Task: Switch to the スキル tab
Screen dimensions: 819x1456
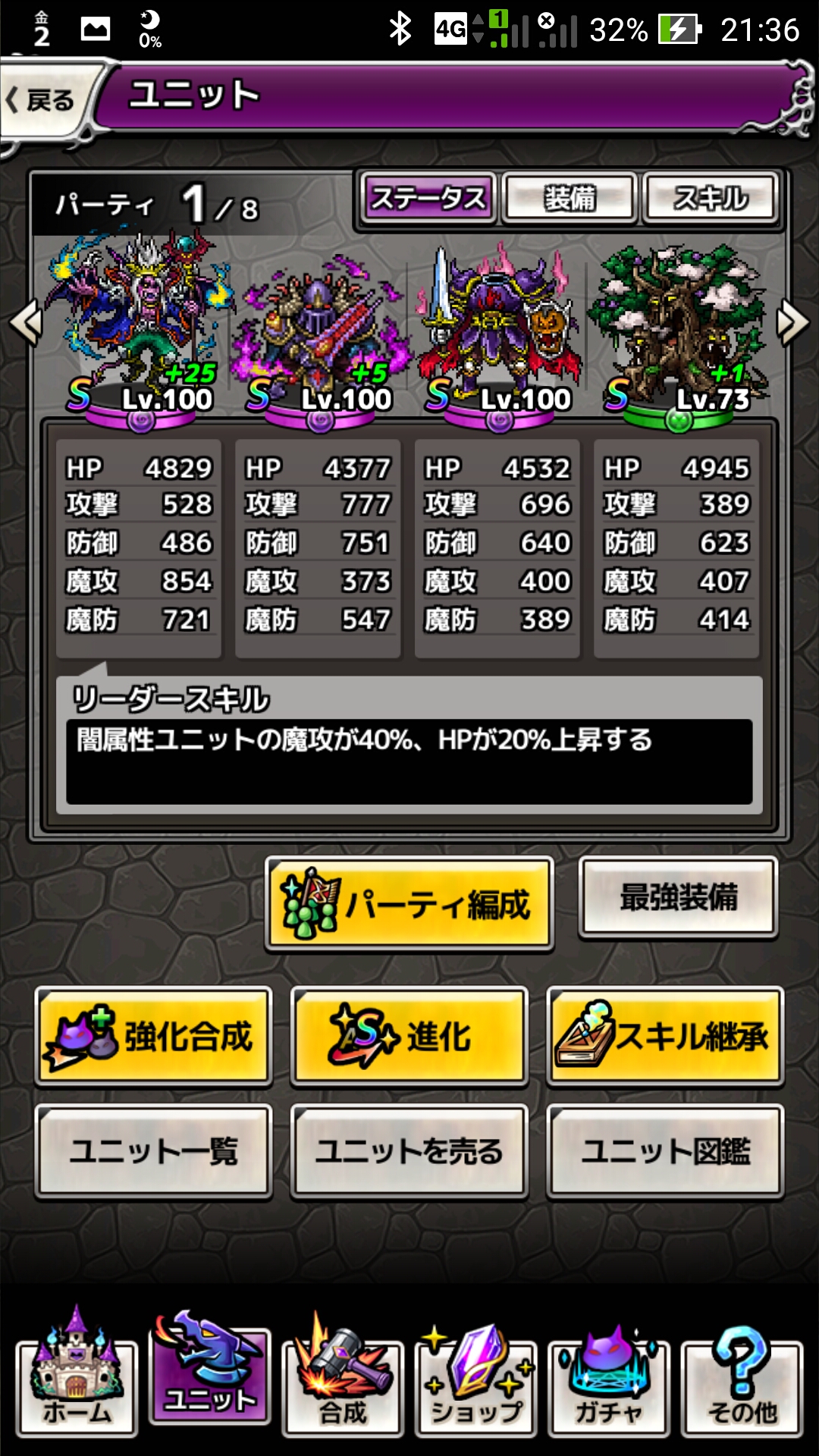Action: click(x=711, y=199)
